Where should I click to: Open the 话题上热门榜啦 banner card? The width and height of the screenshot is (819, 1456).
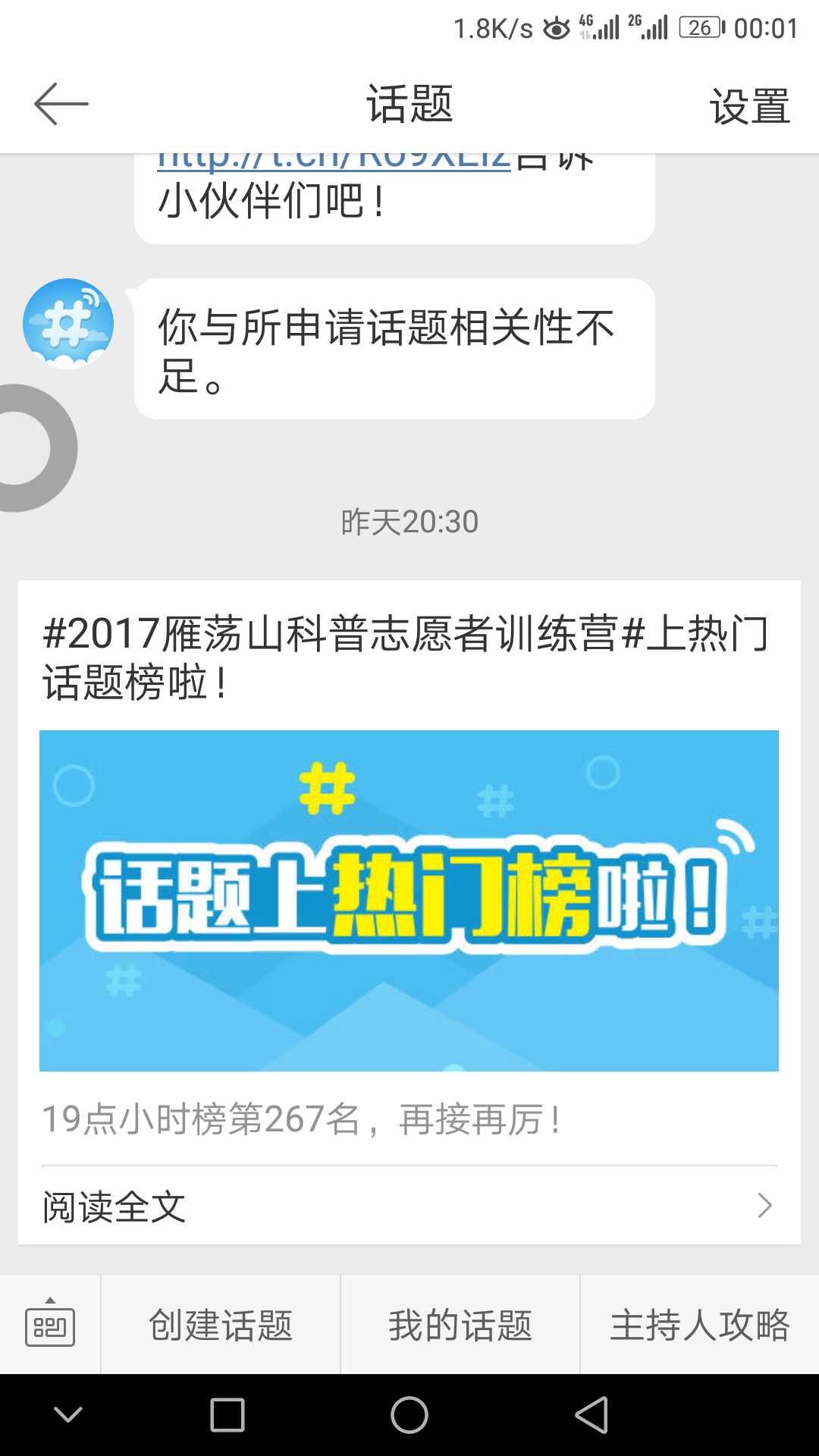(409, 900)
